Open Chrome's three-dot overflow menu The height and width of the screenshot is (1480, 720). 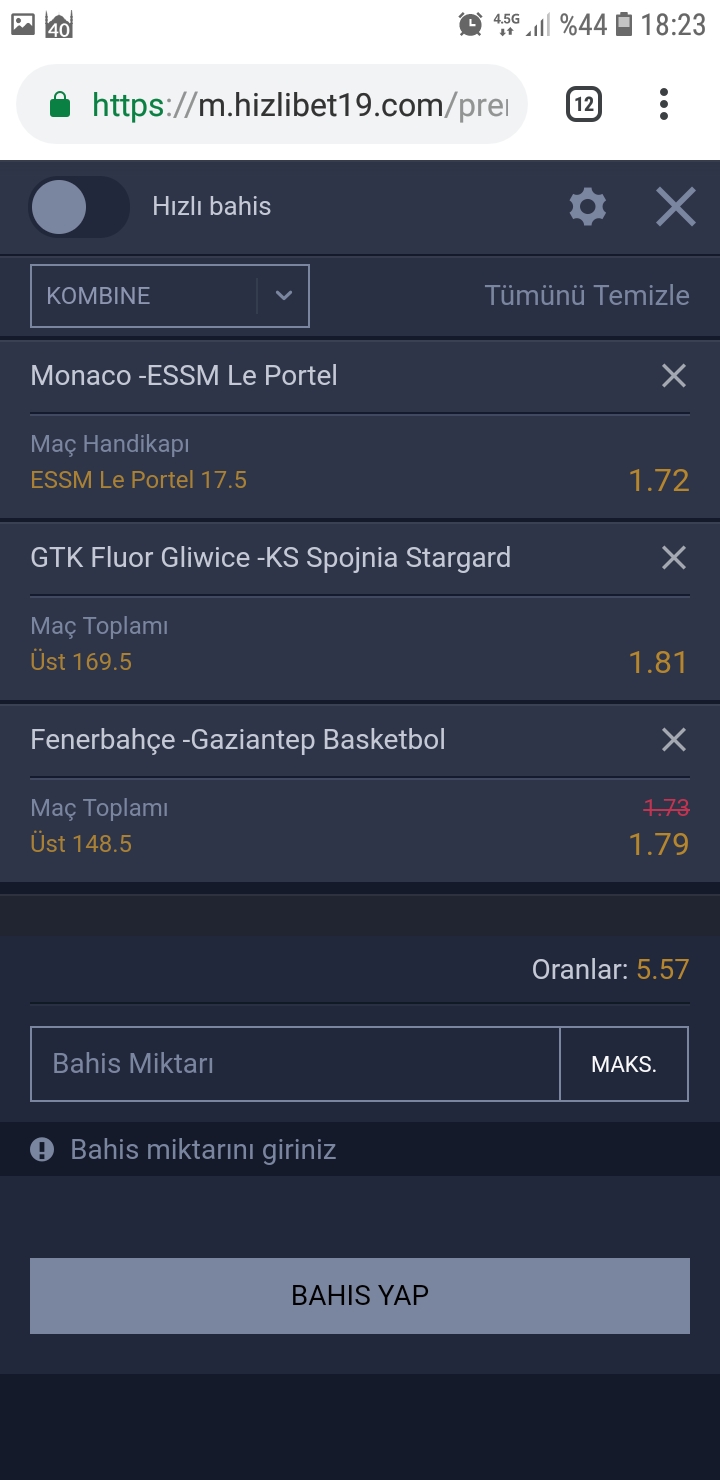click(x=664, y=104)
